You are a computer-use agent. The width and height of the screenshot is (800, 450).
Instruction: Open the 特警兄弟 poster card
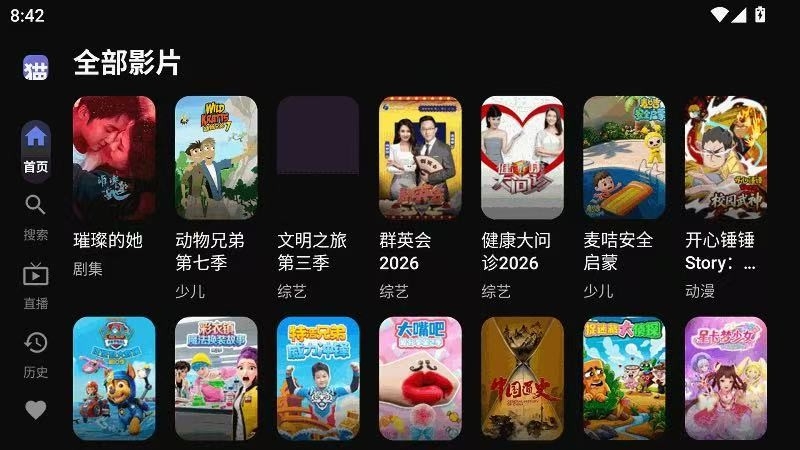318,378
